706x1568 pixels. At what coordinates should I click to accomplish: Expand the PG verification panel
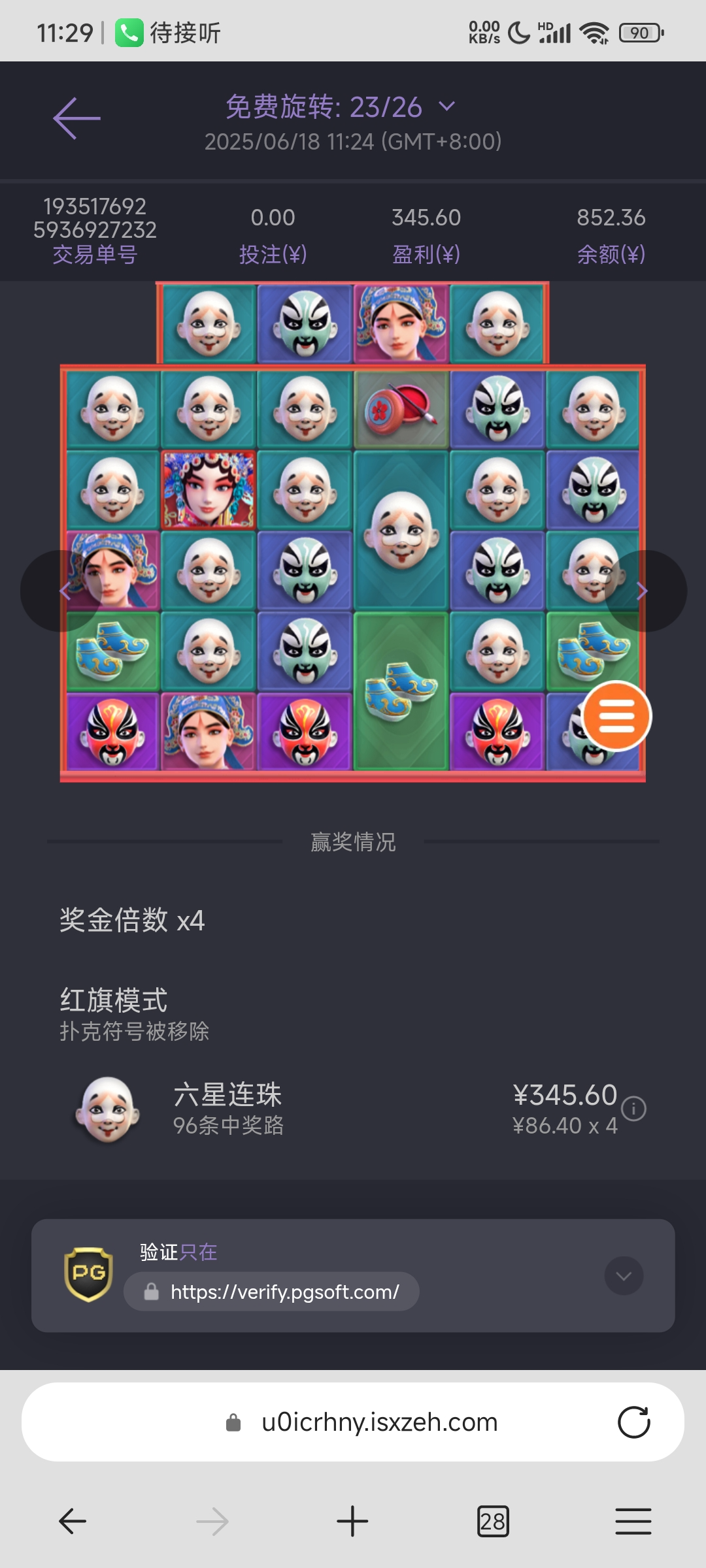pos(624,1275)
